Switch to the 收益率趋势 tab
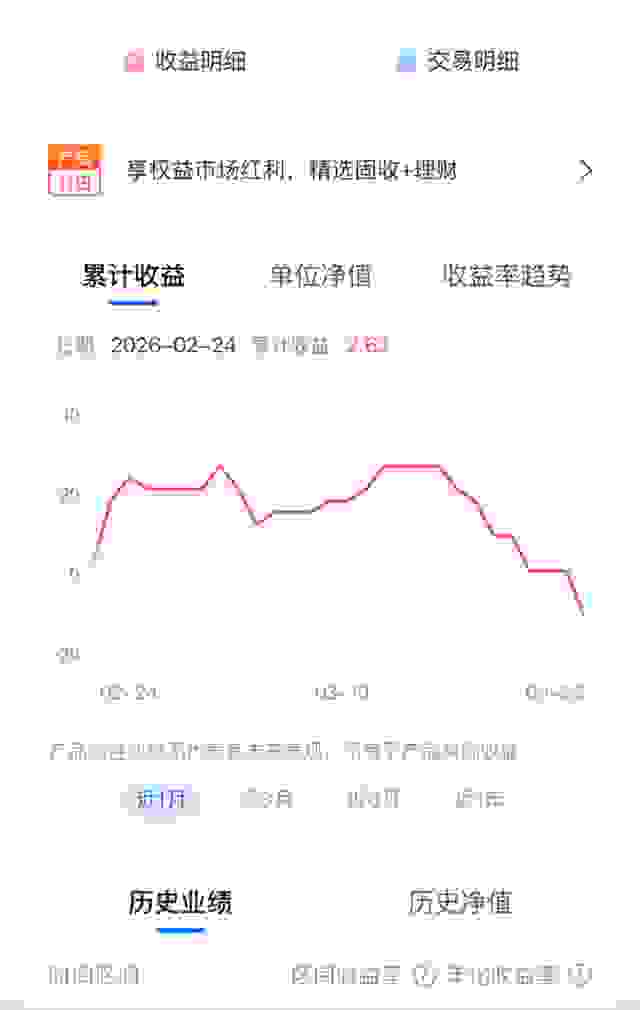Viewport: 640px width, 1010px height. (507, 276)
